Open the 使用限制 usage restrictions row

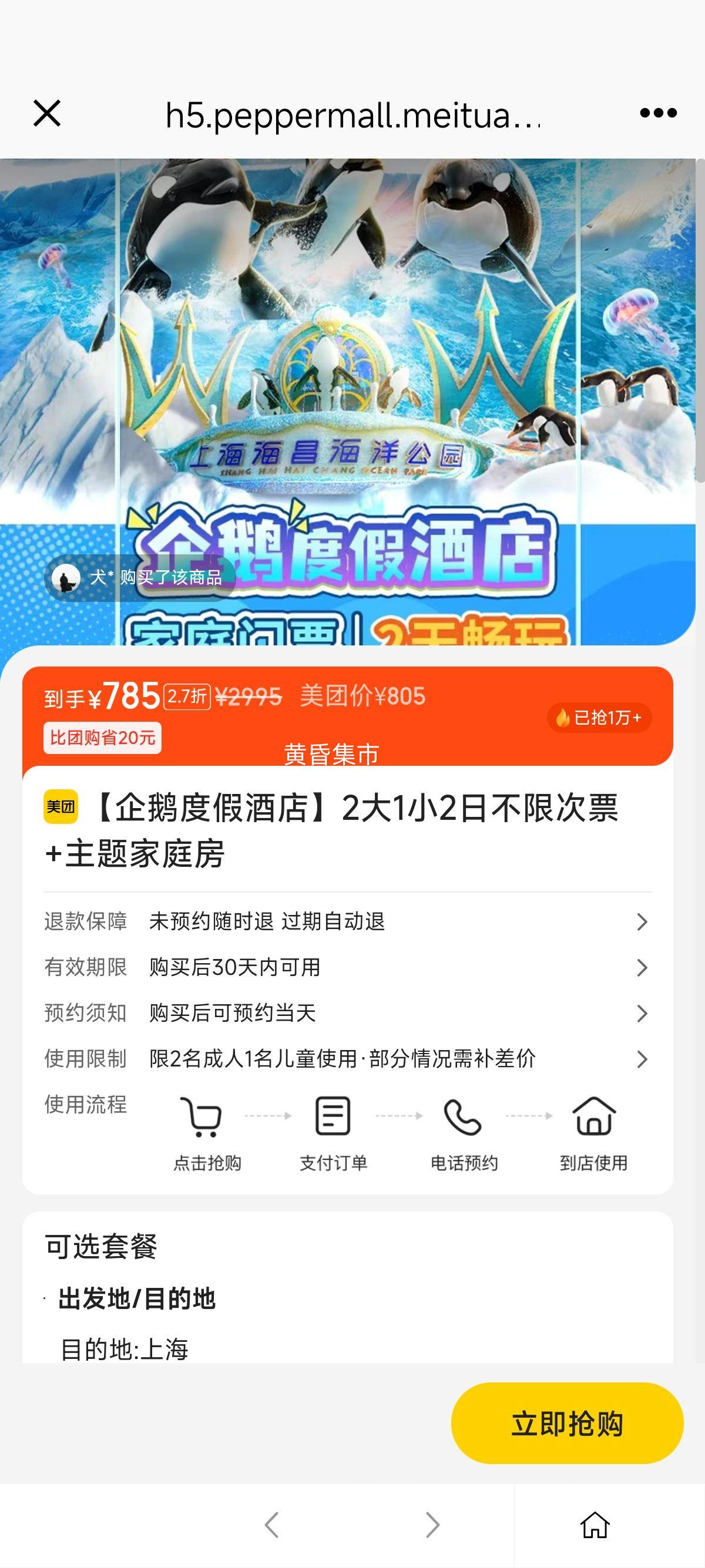347,1059
